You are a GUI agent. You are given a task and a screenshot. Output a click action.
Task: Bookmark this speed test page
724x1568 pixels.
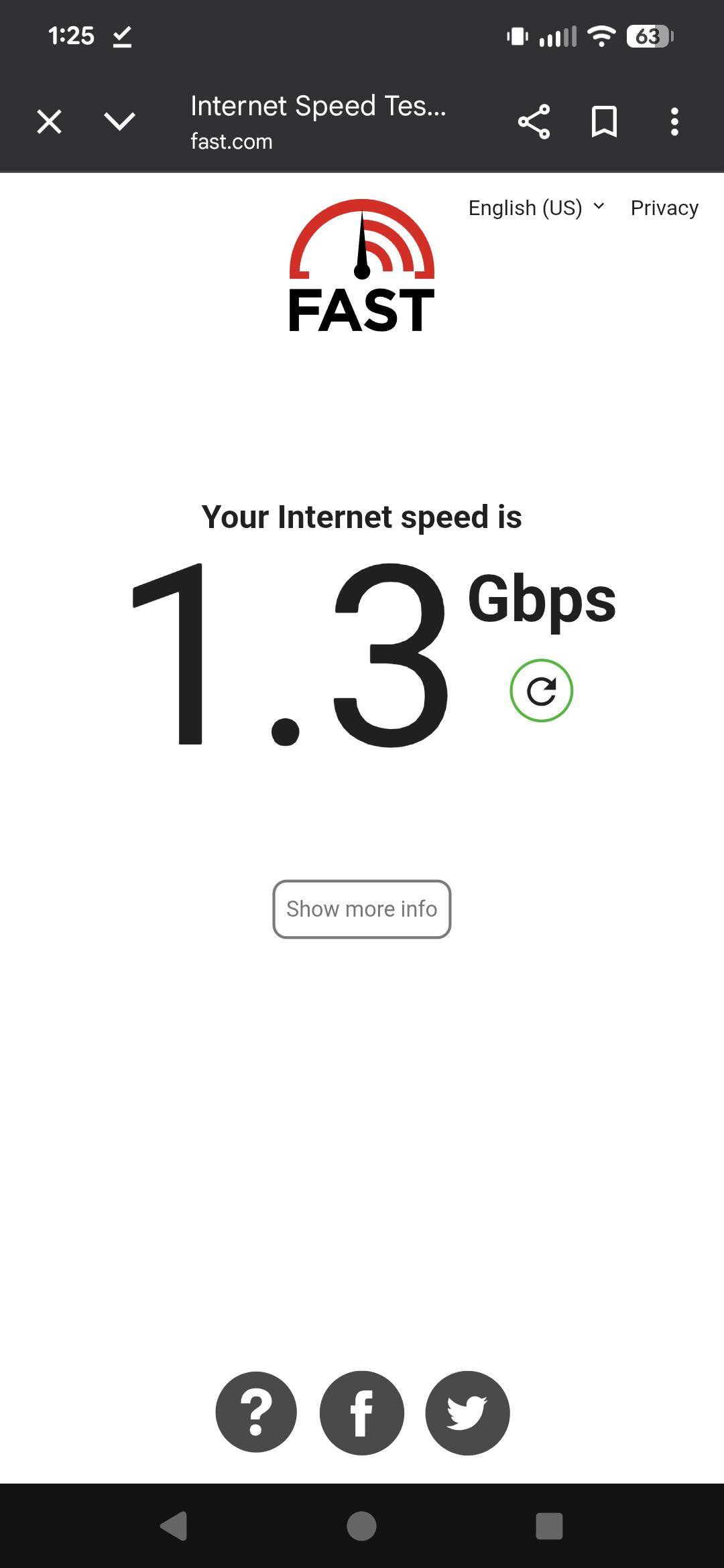click(604, 122)
